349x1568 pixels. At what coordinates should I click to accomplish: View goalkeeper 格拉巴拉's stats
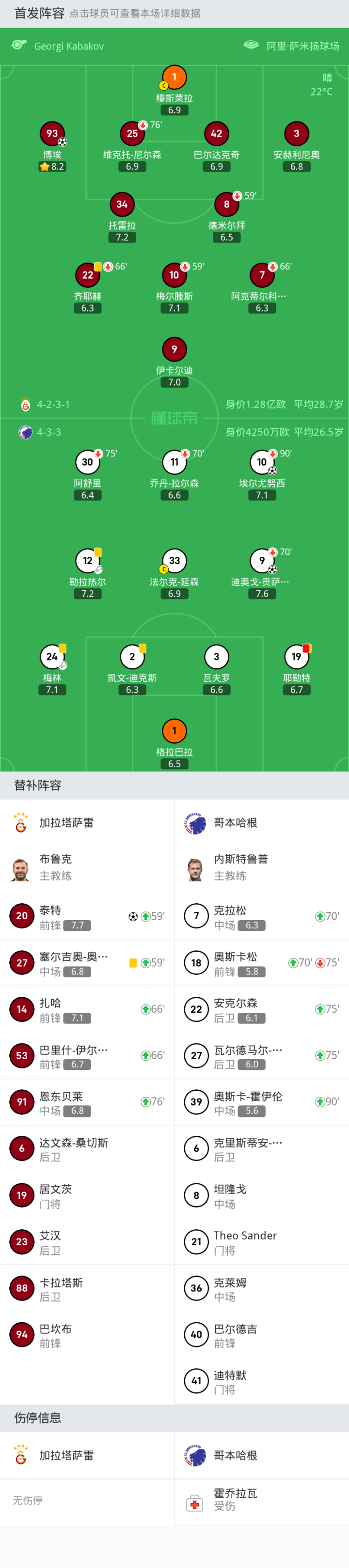click(x=174, y=731)
